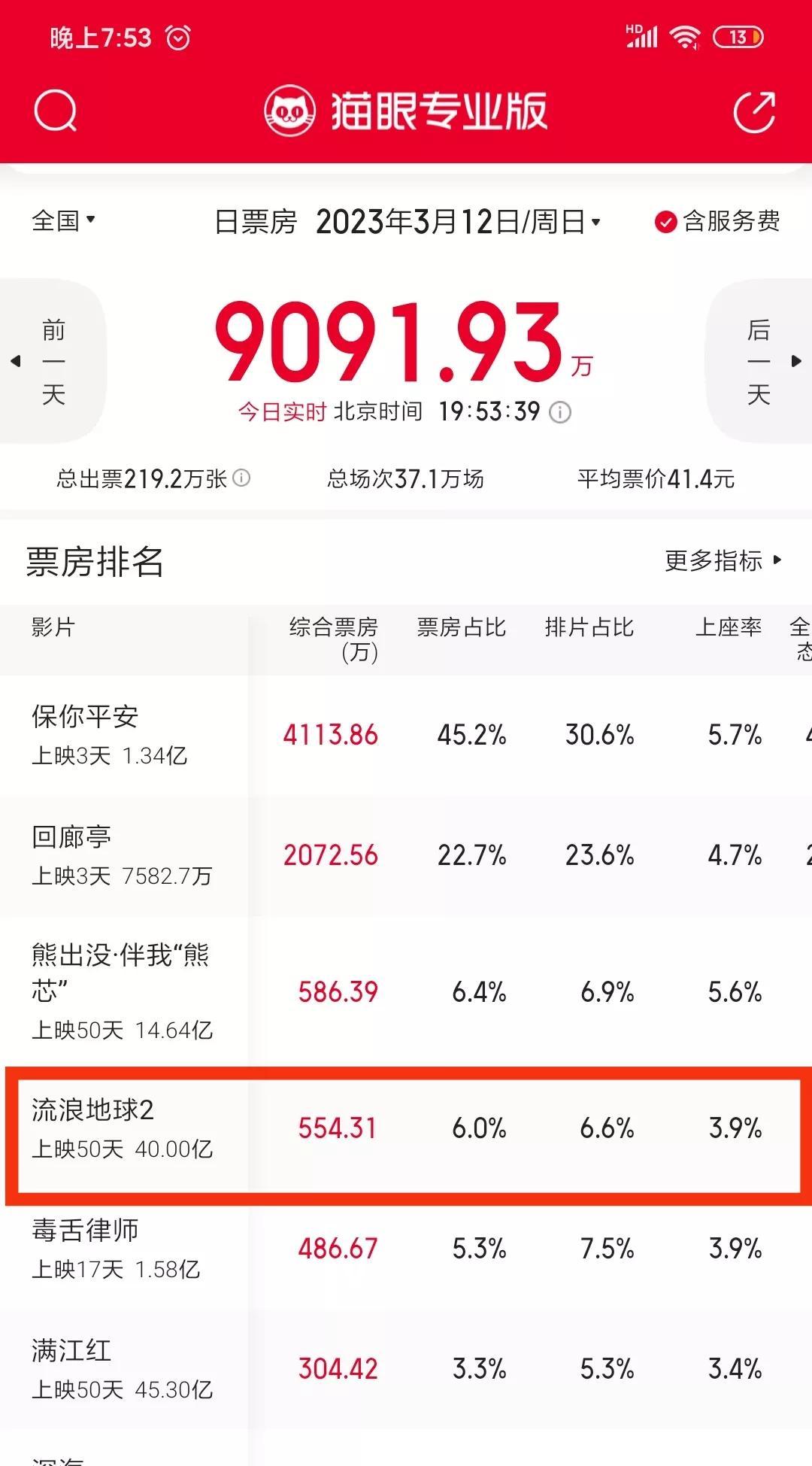Open the 全国 region dropdown
Screen dimensions: 812x1466
click(63, 220)
